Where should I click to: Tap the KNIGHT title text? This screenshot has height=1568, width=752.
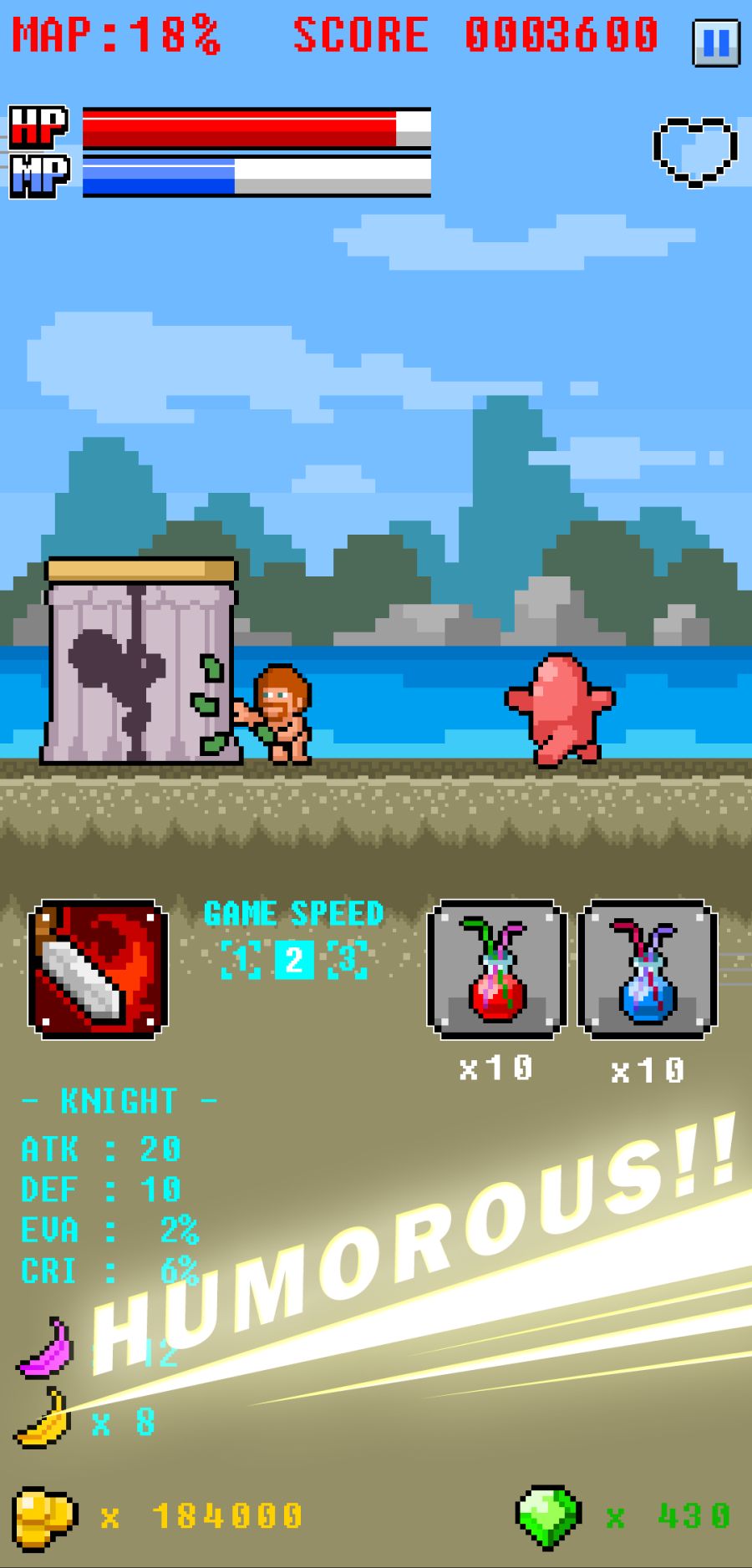[117, 1099]
